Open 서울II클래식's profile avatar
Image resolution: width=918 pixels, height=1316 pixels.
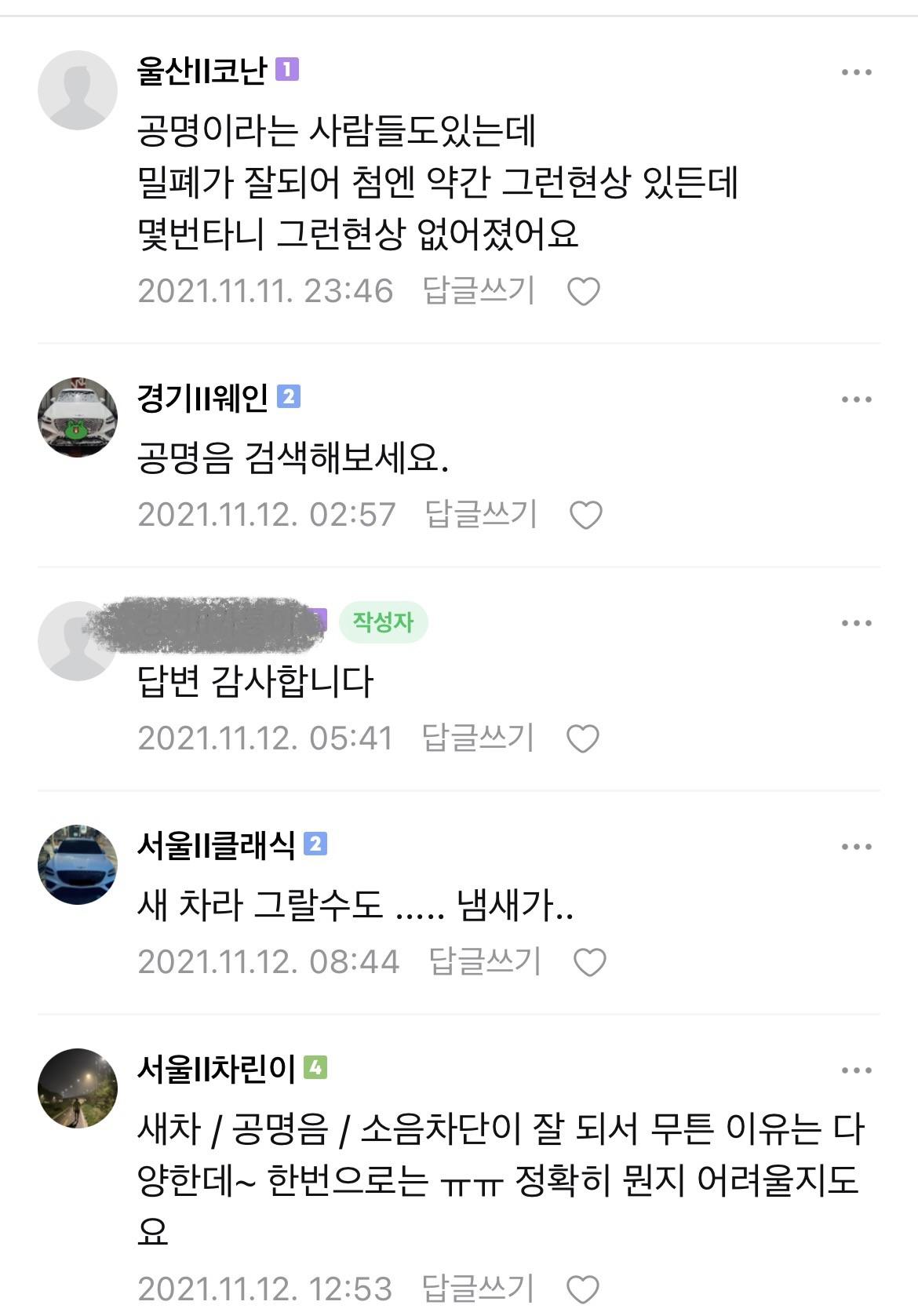coord(78,864)
